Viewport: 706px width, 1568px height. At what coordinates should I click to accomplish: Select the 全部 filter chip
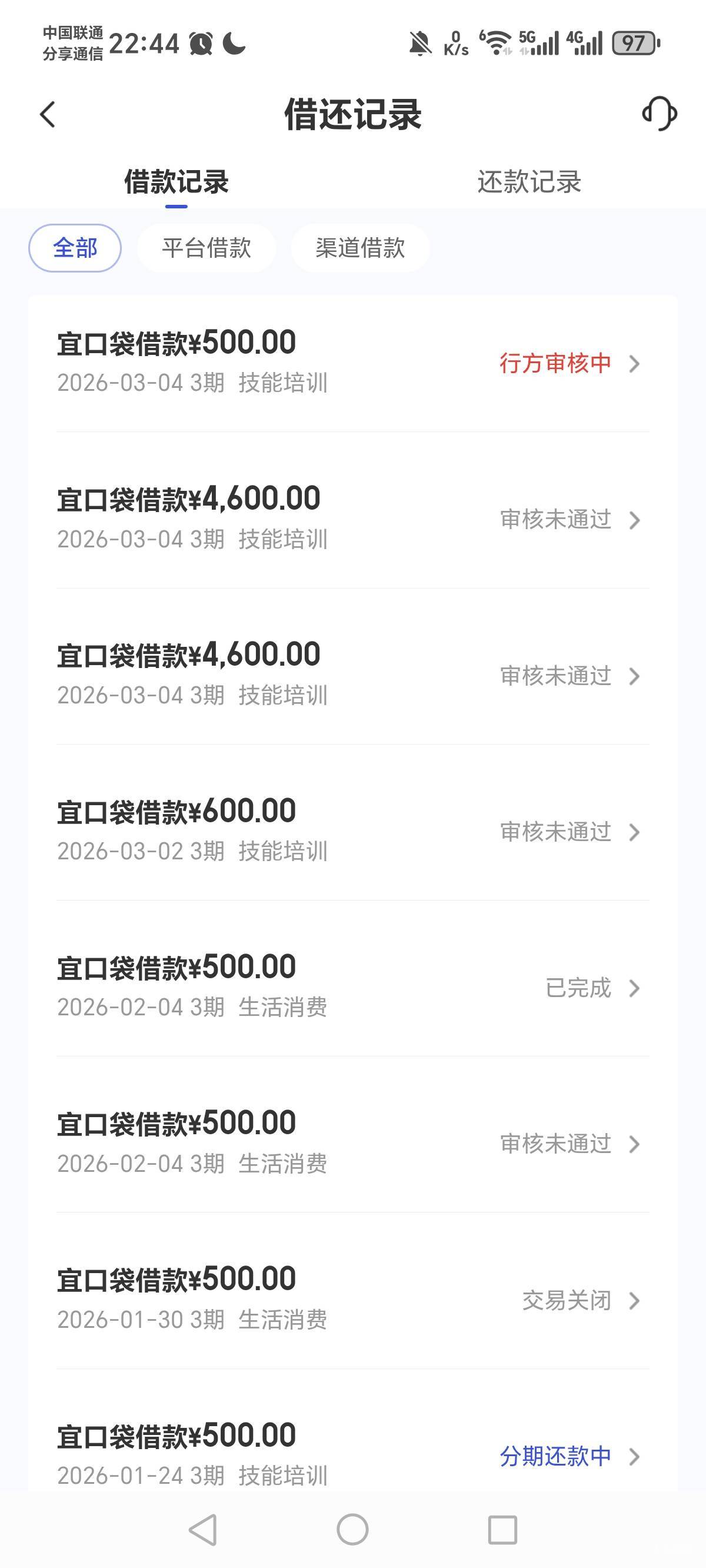pos(75,248)
